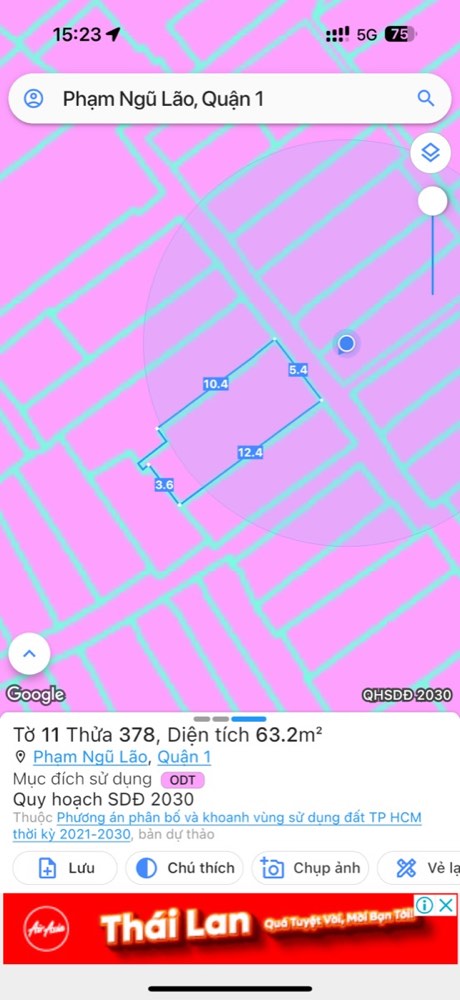
Task: Open the Phạm Ngũ Lão link
Action: pos(91,757)
